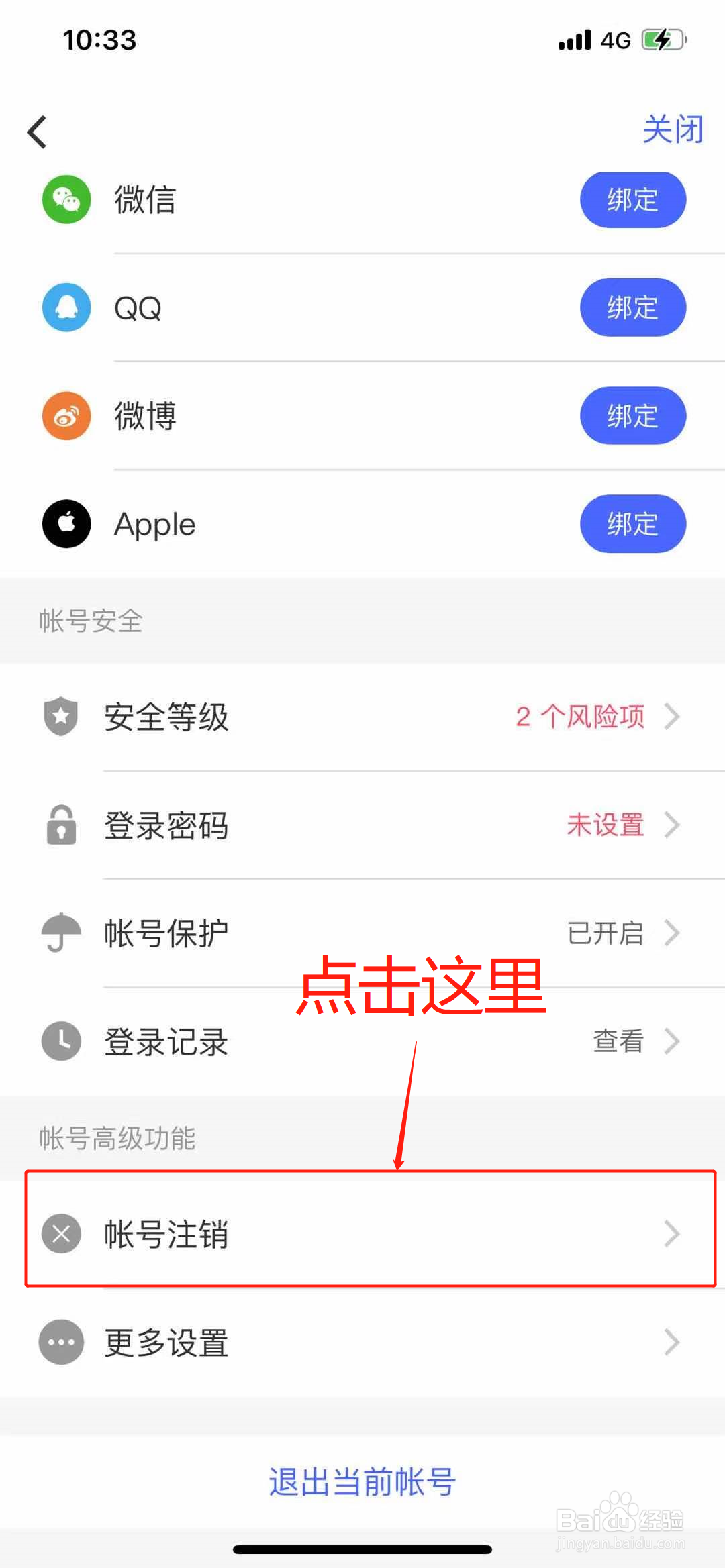Viewport: 725px width, 1568px height.
Task: Click the lock icon beside 登录密码
Action: (x=60, y=826)
